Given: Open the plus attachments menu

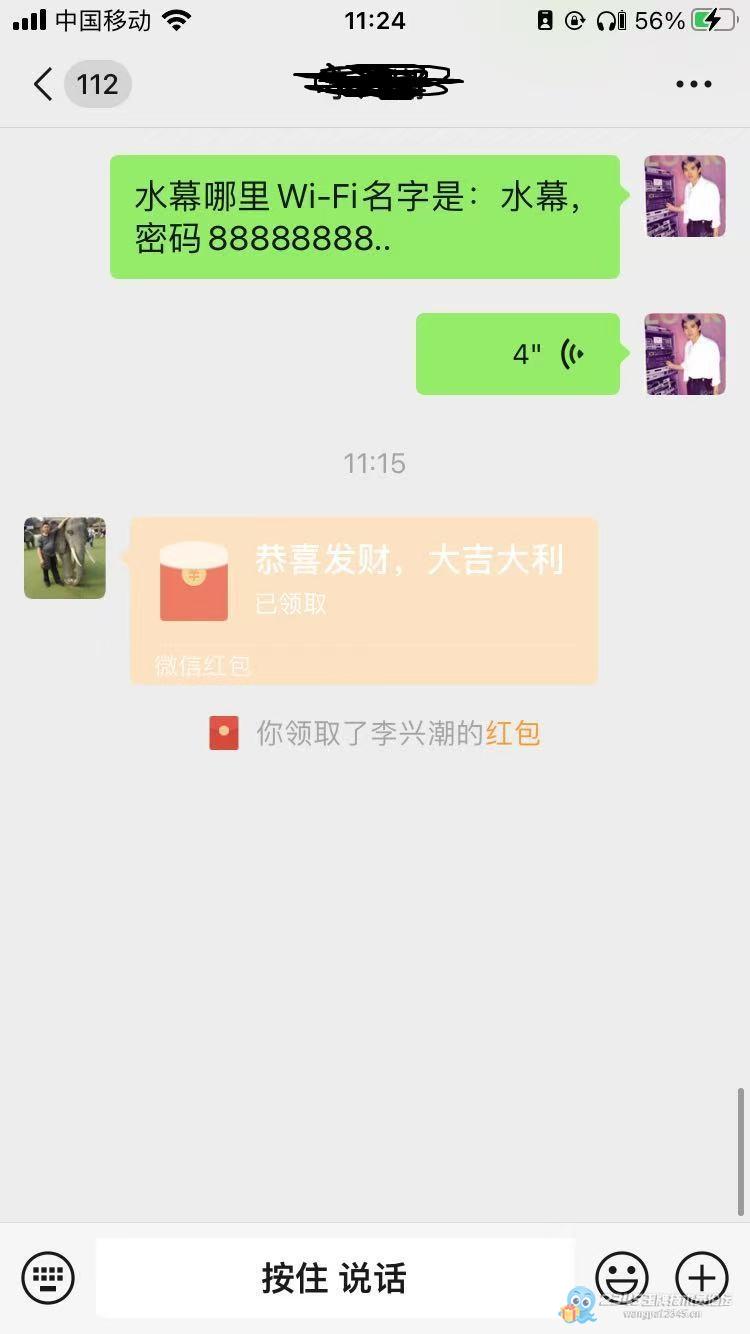Looking at the screenshot, I should (x=702, y=1277).
